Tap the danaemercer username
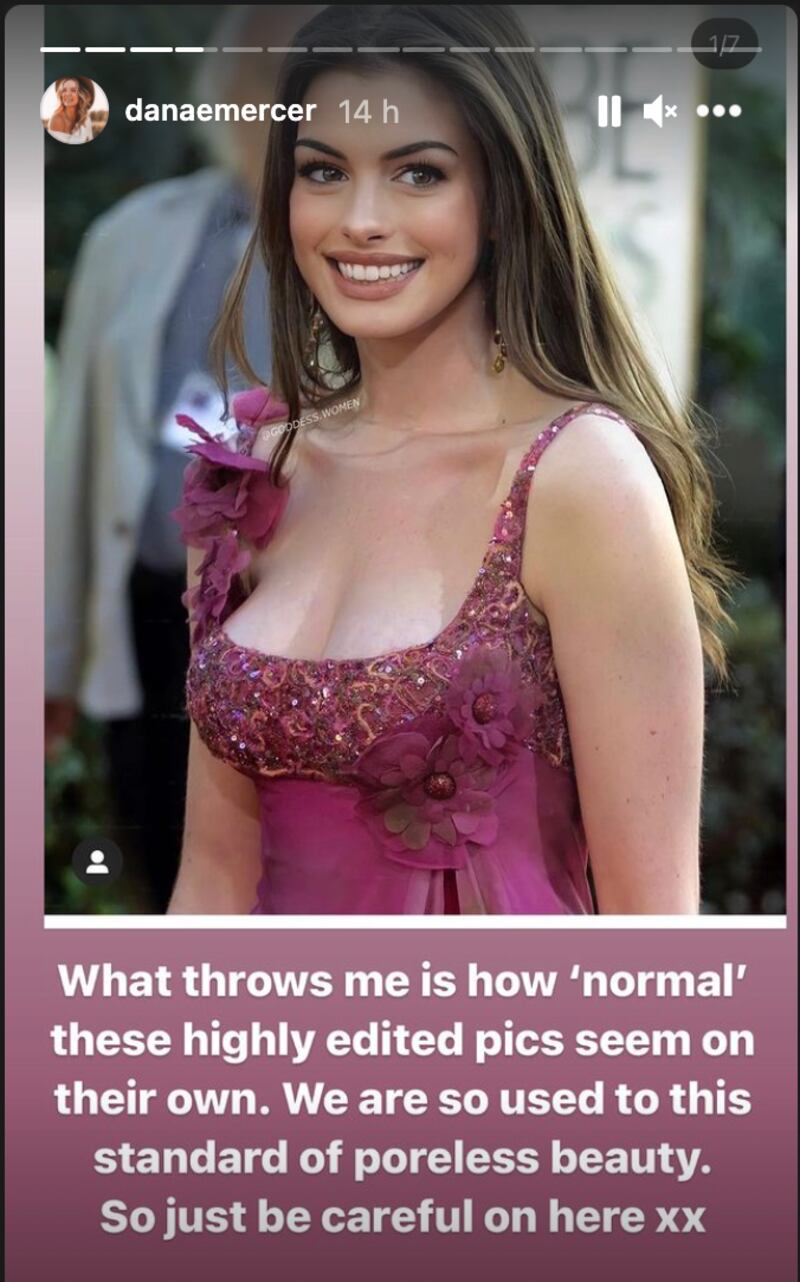This screenshot has width=800, height=1282. pos(220,111)
